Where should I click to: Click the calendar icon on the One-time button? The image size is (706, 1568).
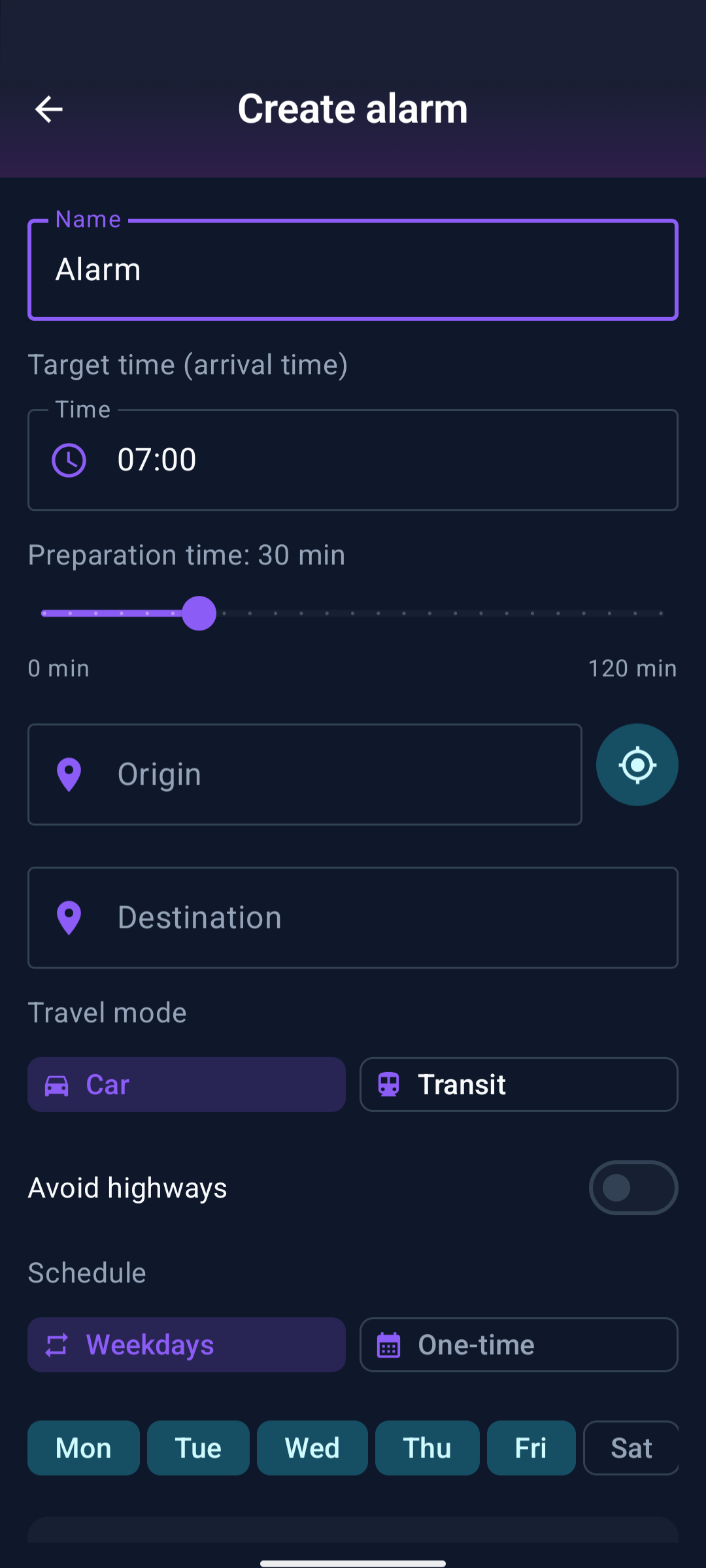click(389, 1345)
